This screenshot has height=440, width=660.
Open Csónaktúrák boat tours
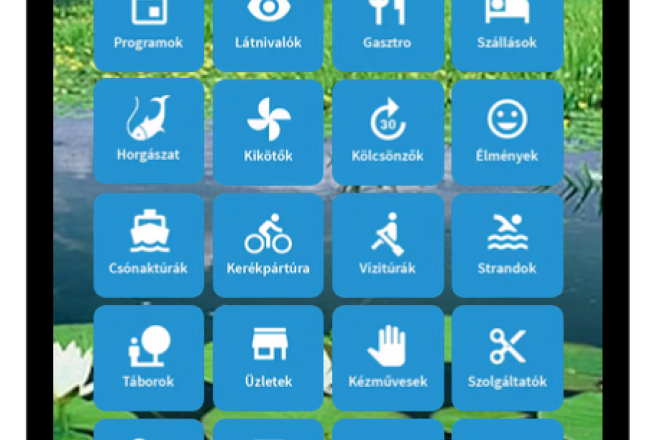(148, 245)
